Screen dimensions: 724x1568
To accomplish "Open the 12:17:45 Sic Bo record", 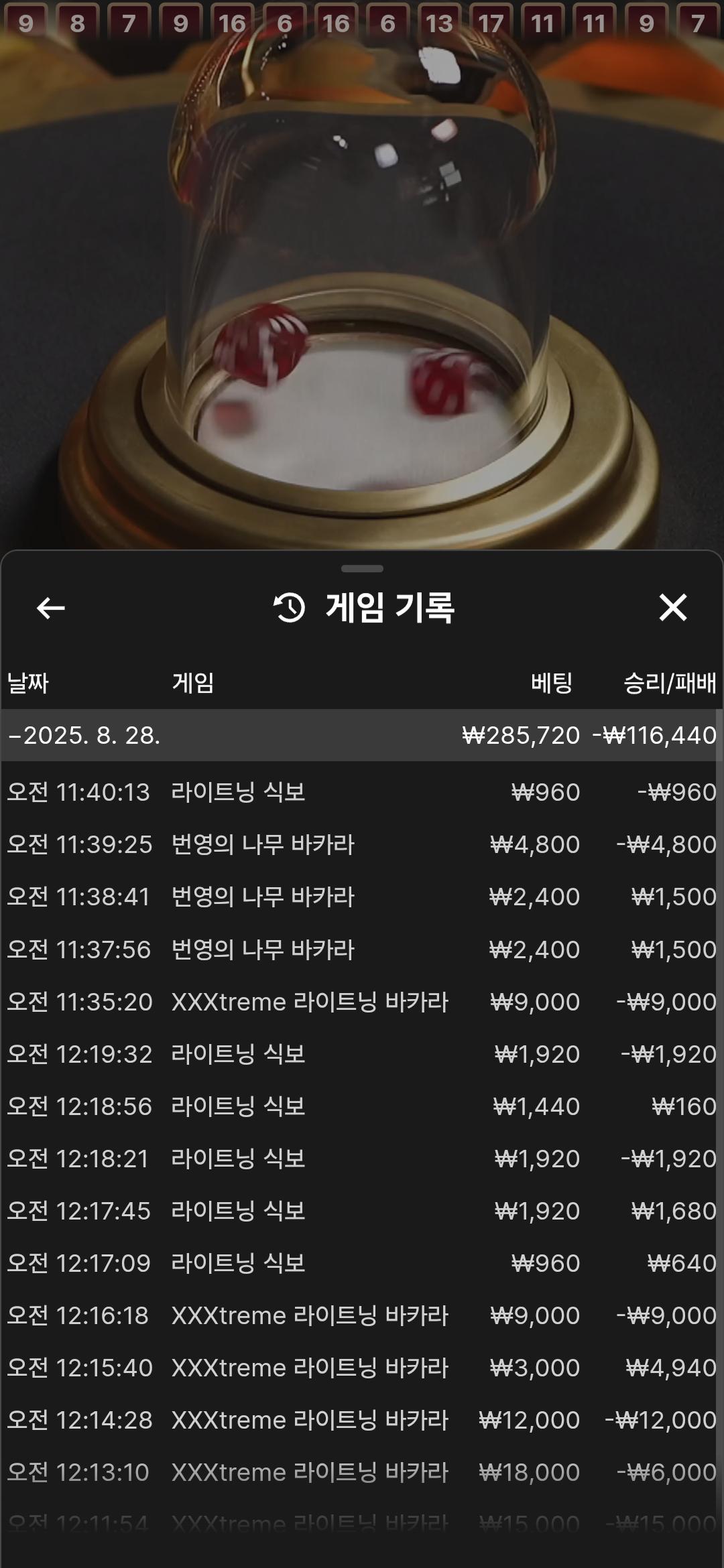I will (x=362, y=1211).
